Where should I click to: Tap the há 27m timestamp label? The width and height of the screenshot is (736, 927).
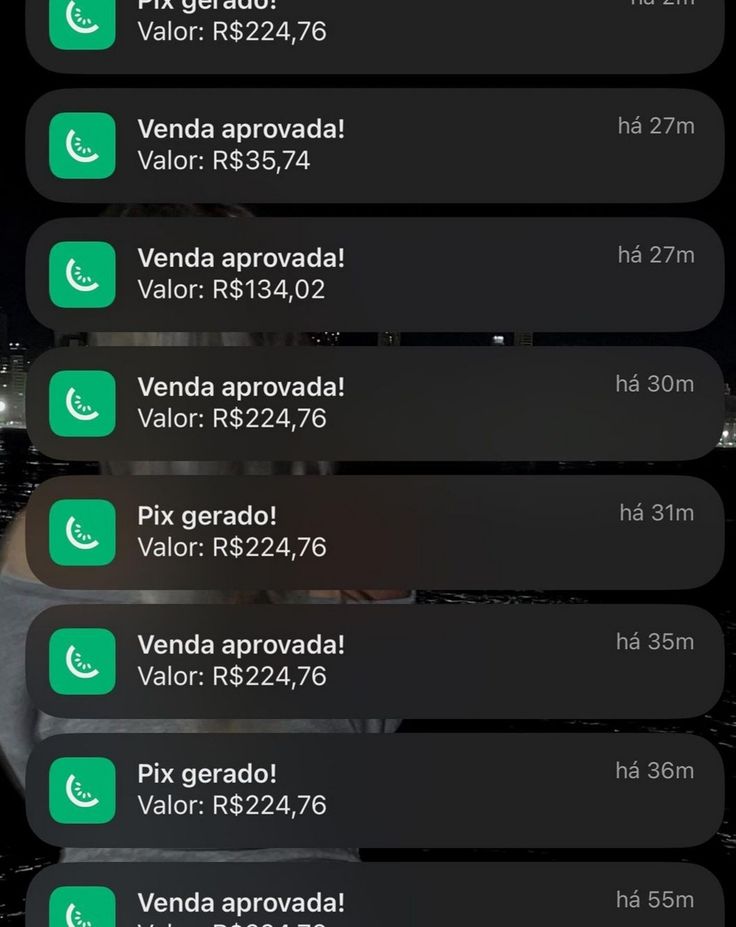tap(655, 126)
